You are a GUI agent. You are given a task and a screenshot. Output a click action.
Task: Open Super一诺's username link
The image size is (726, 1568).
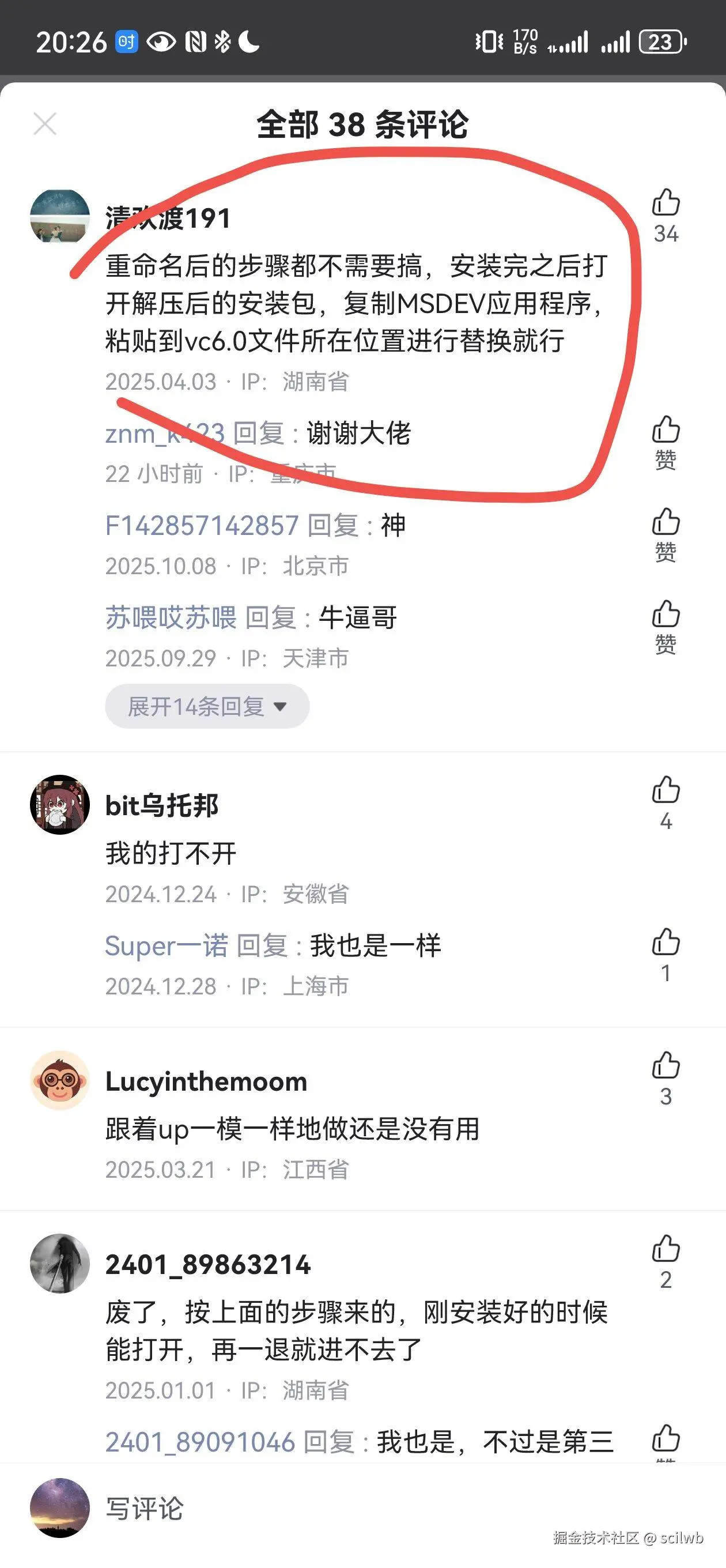tap(166, 947)
